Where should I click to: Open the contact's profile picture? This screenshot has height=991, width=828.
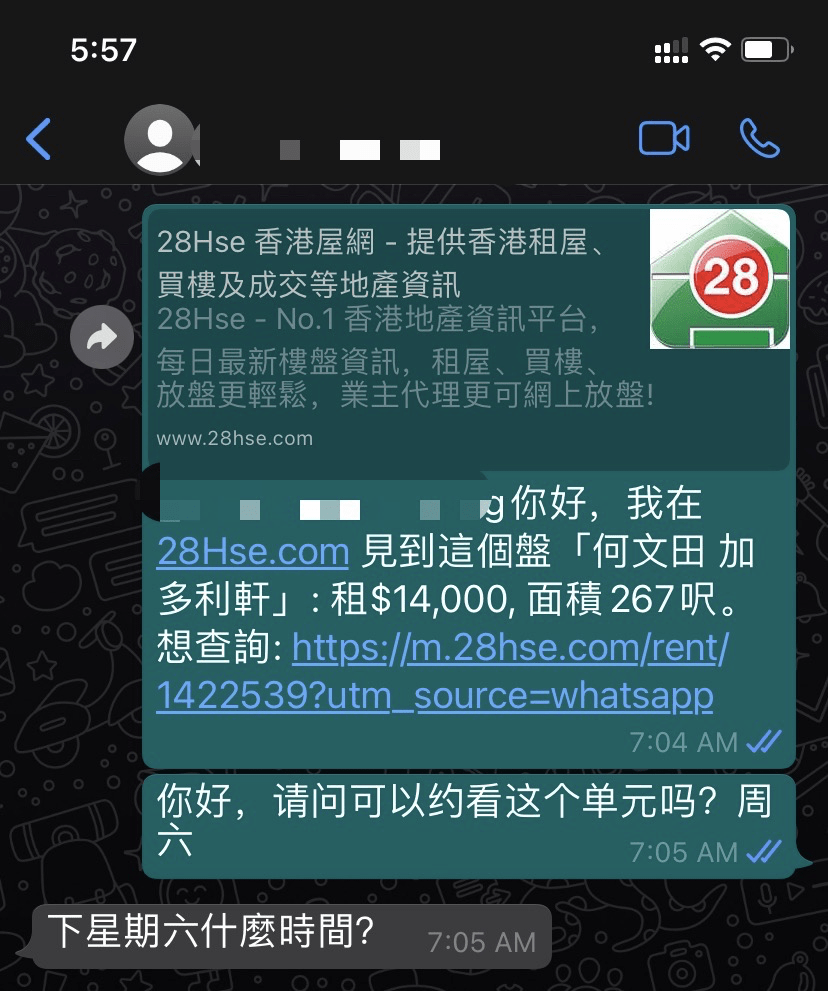point(160,139)
